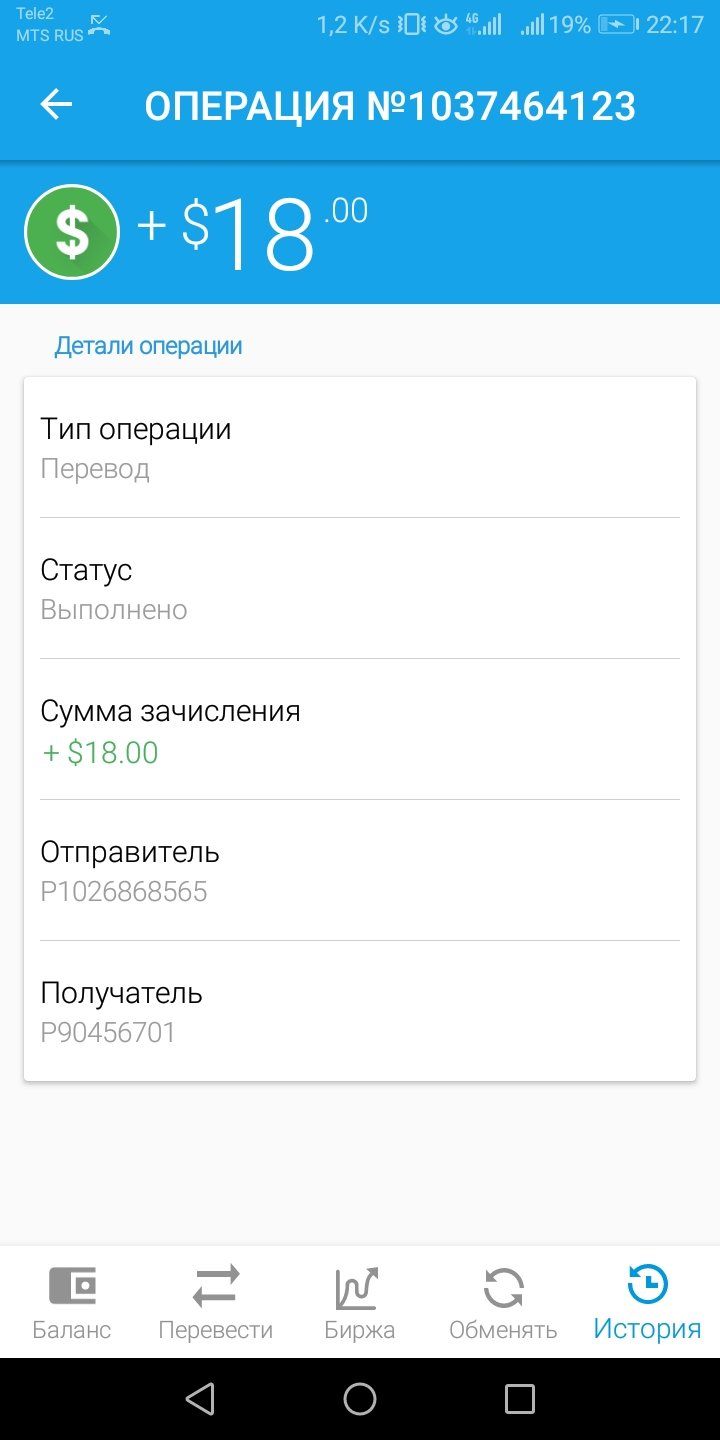The width and height of the screenshot is (720, 1440).
Task: Go back from operation details
Action: (x=56, y=105)
